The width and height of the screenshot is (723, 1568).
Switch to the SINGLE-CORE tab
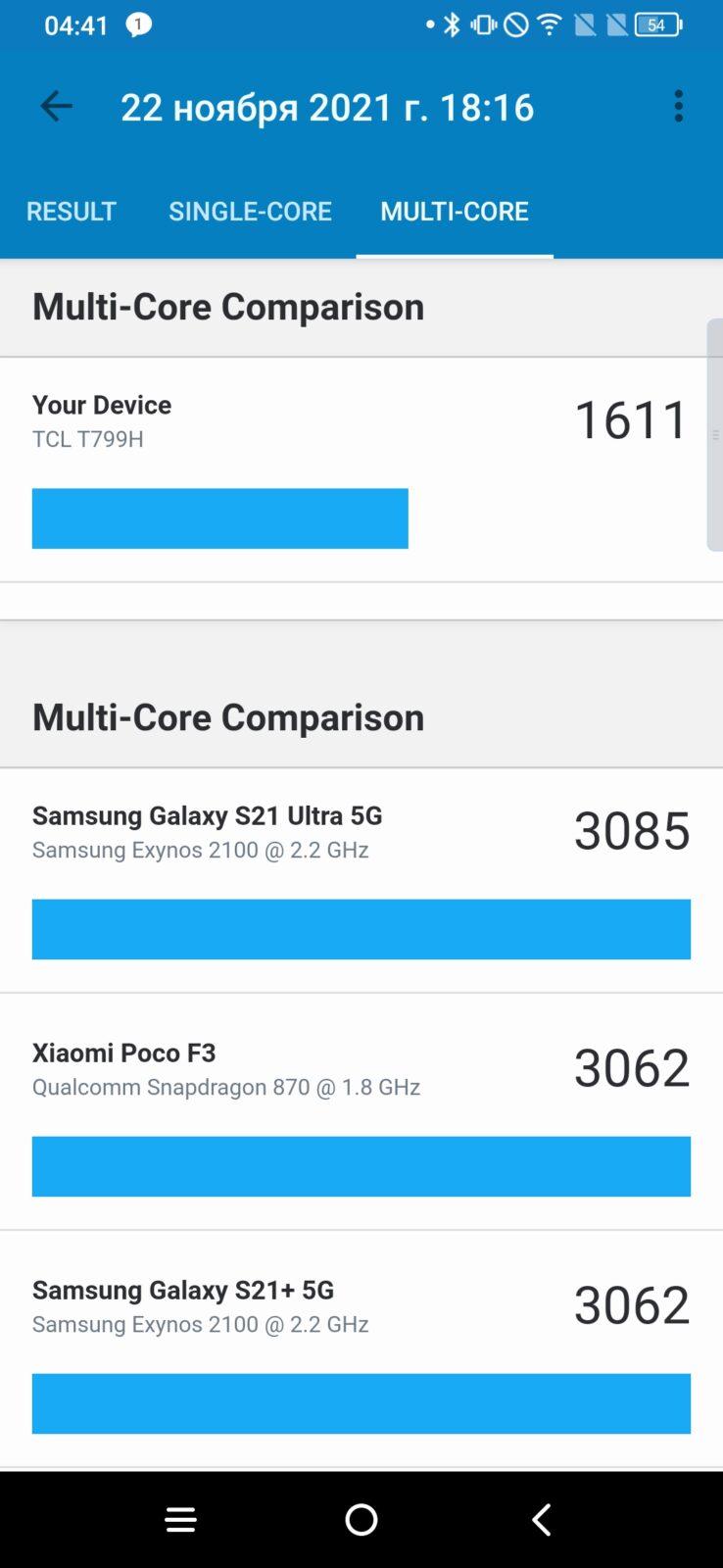[x=250, y=211]
